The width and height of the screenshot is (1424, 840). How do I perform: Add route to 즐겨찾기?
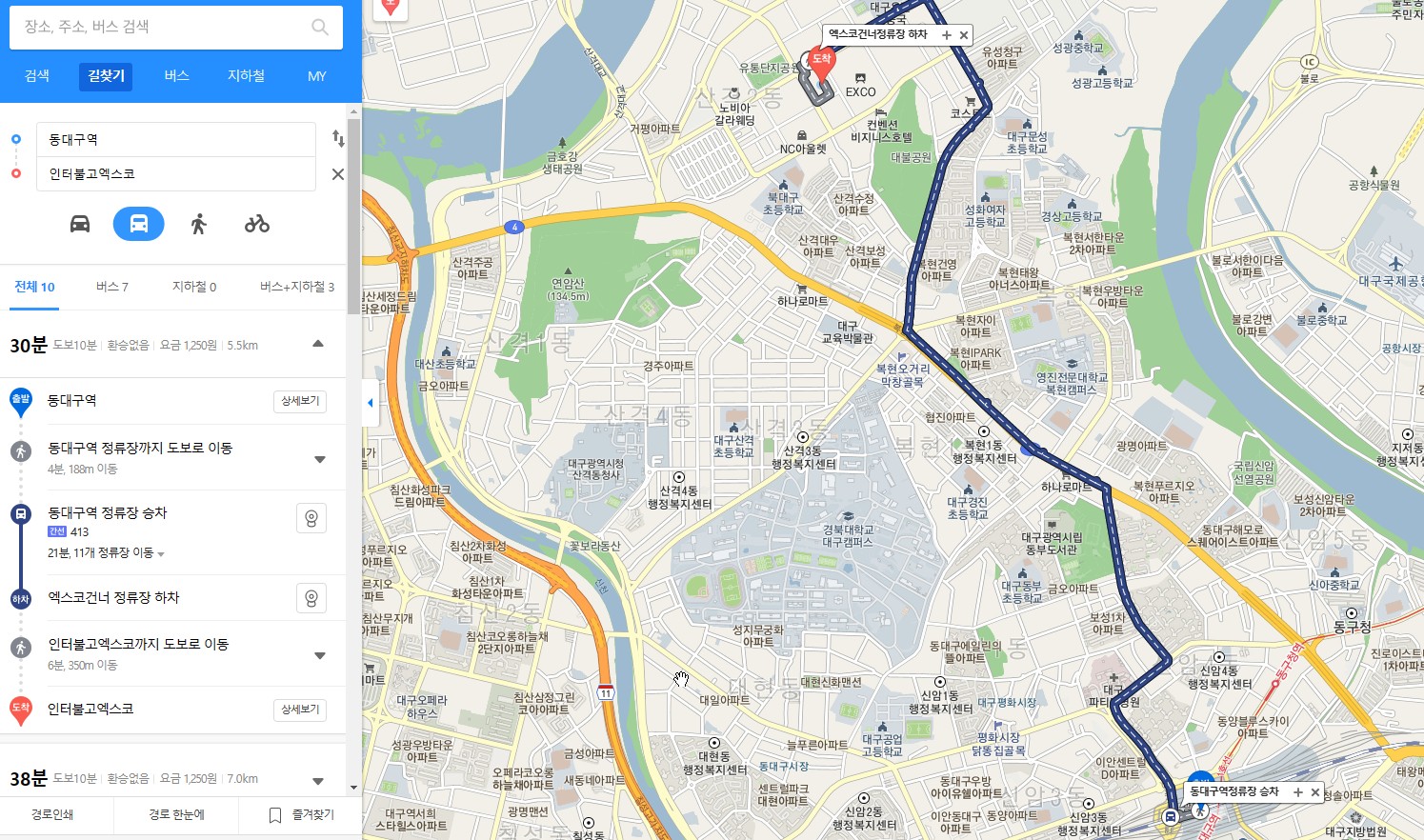click(x=302, y=815)
